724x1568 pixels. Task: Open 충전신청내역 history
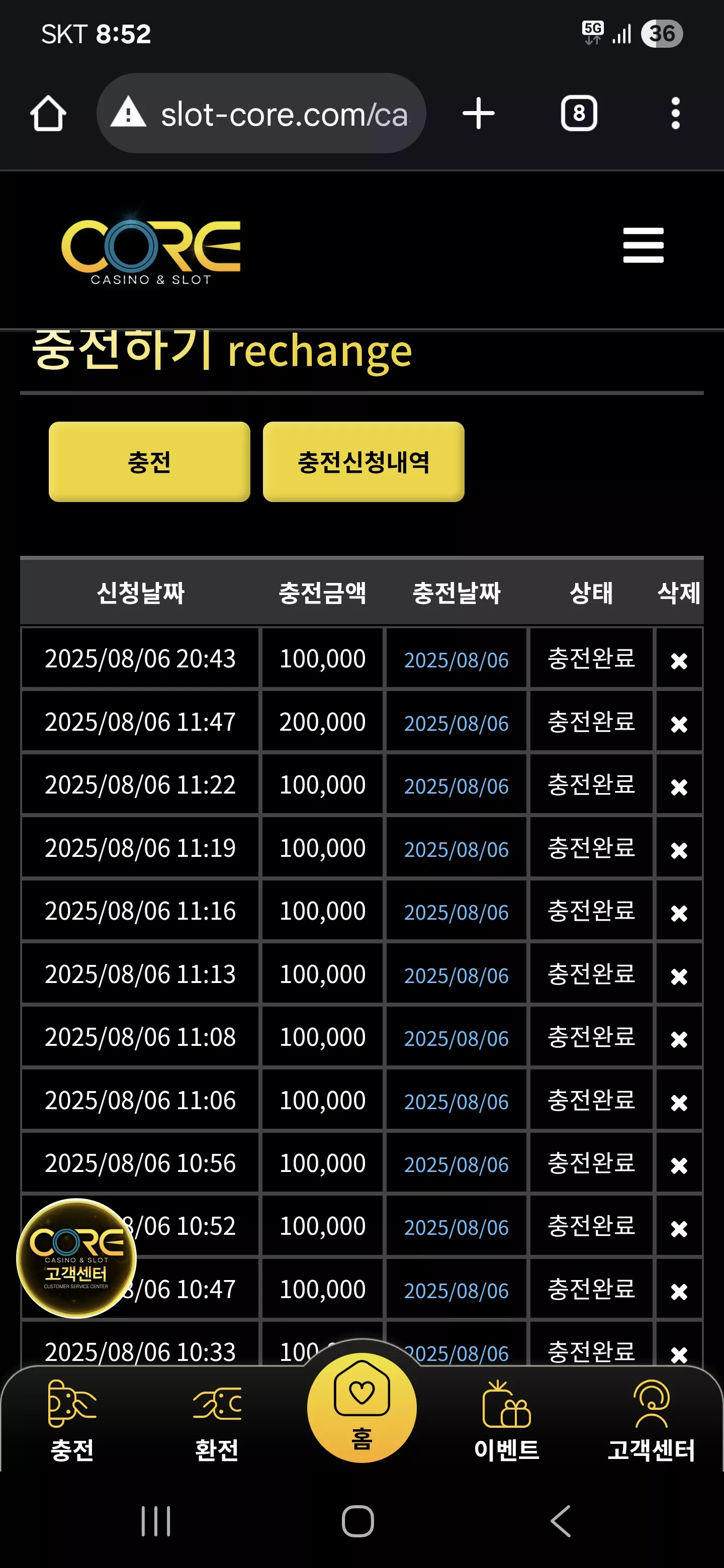[364, 462]
